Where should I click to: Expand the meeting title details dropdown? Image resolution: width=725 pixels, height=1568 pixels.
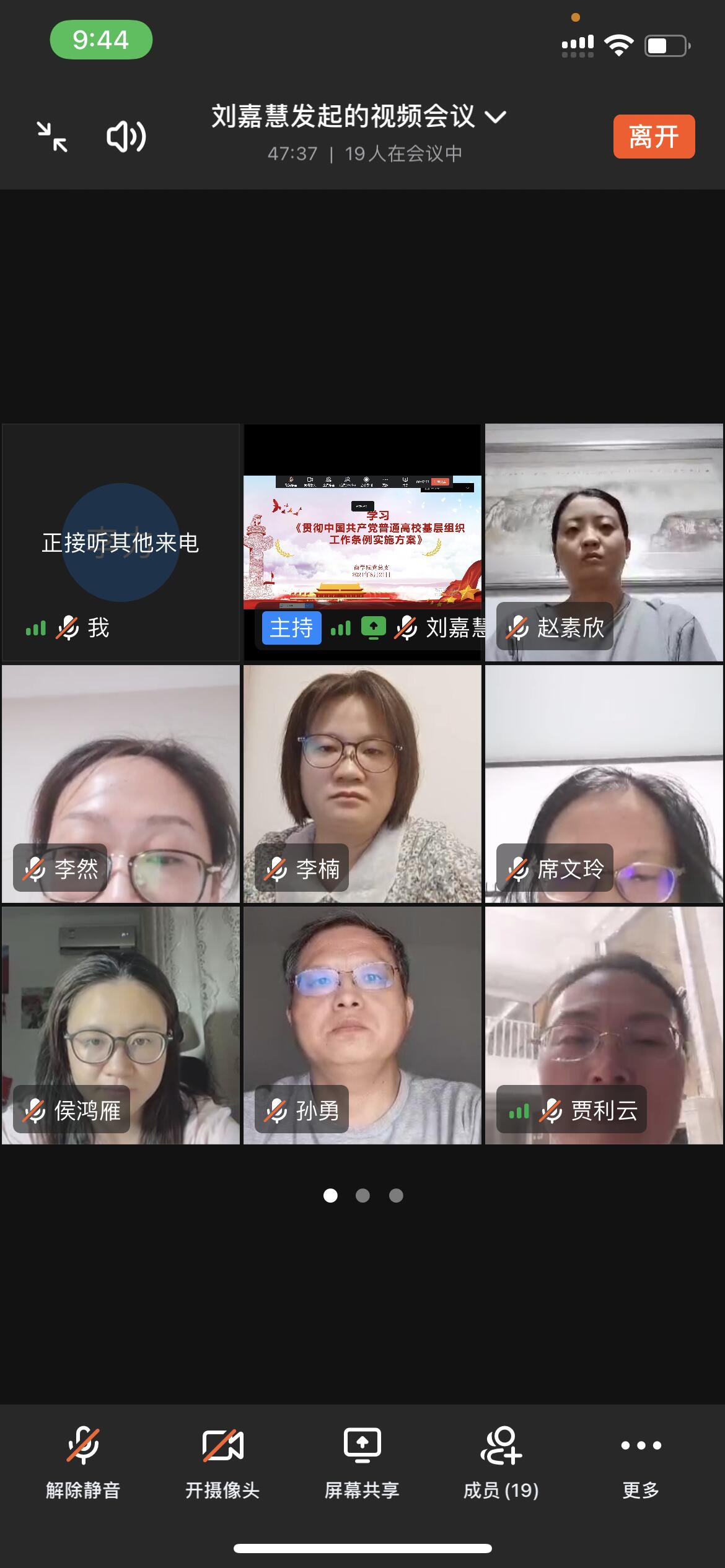[495, 116]
